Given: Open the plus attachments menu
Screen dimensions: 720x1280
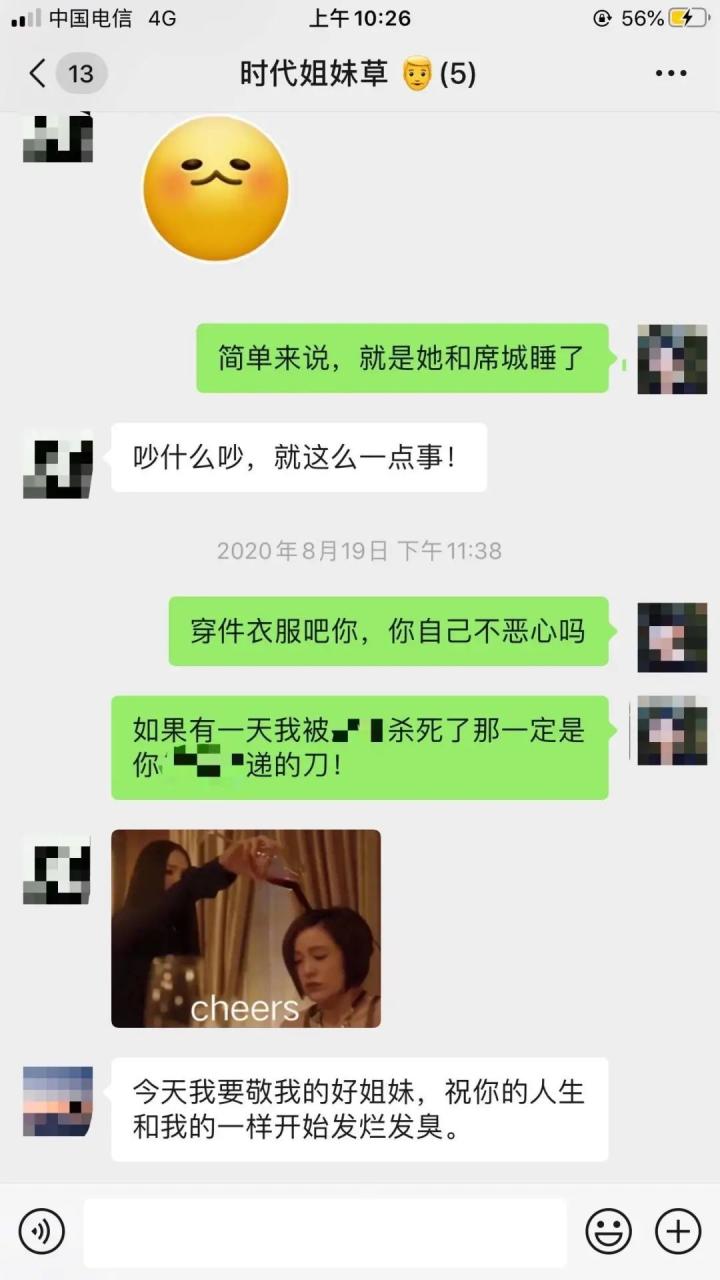Looking at the screenshot, I should point(677,1231).
